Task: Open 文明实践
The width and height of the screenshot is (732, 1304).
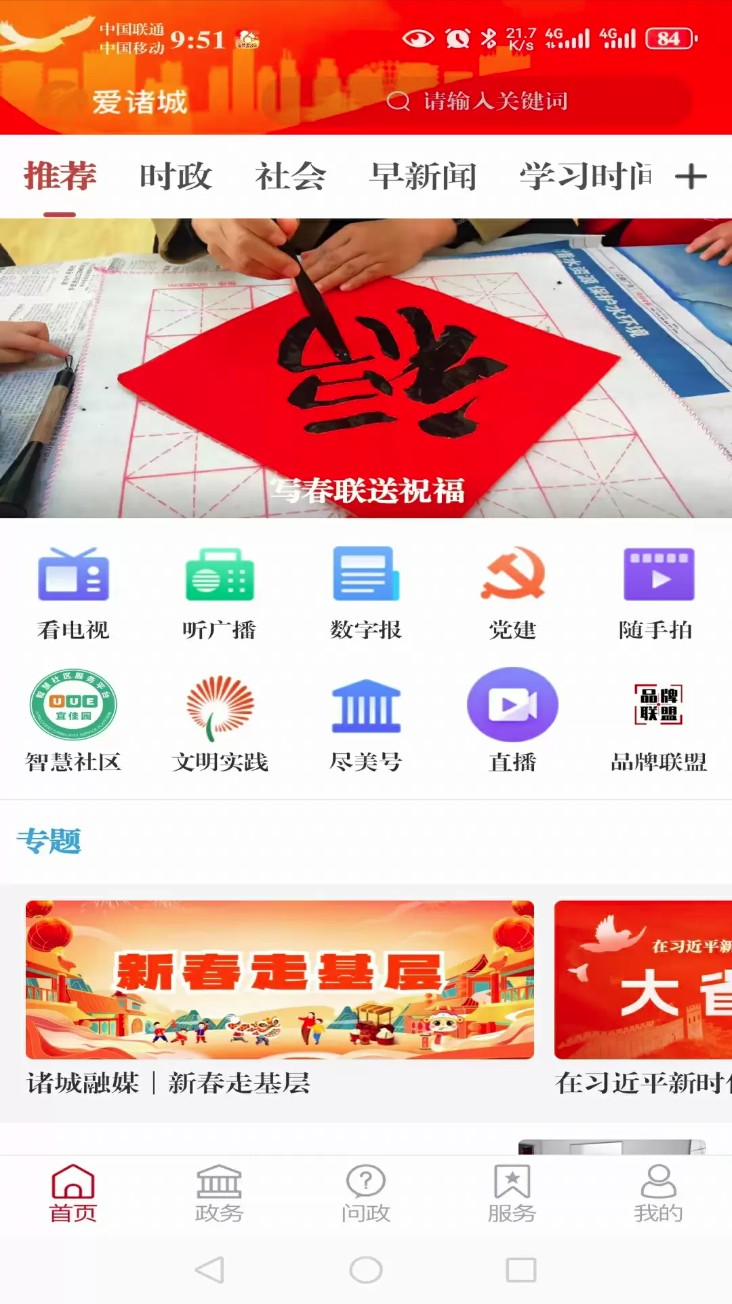Action: click(x=220, y=722)
